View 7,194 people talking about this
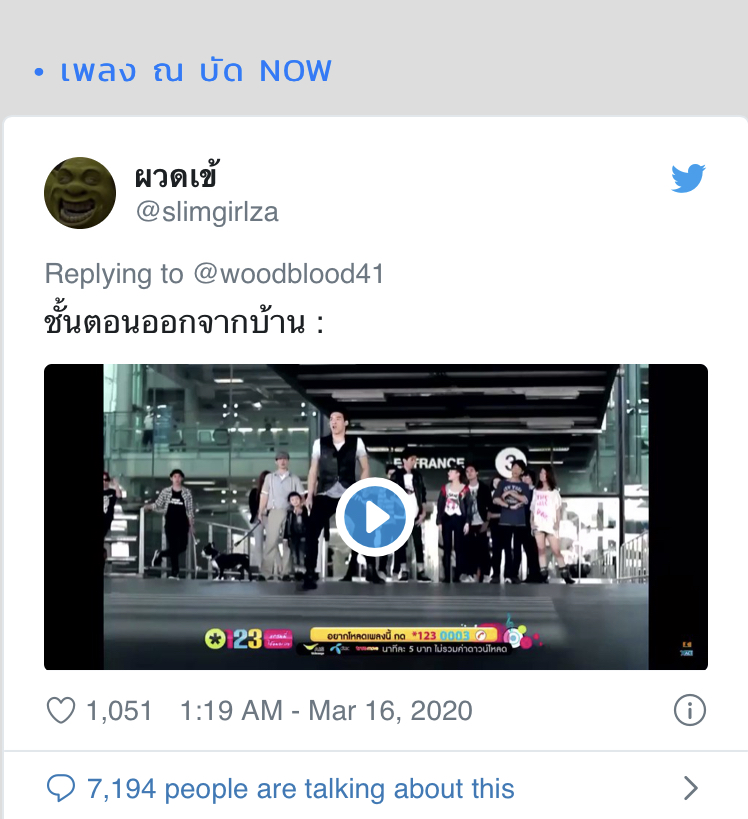Image resolution: width=748 pixels, height=819 pixels. coord(300,789)
